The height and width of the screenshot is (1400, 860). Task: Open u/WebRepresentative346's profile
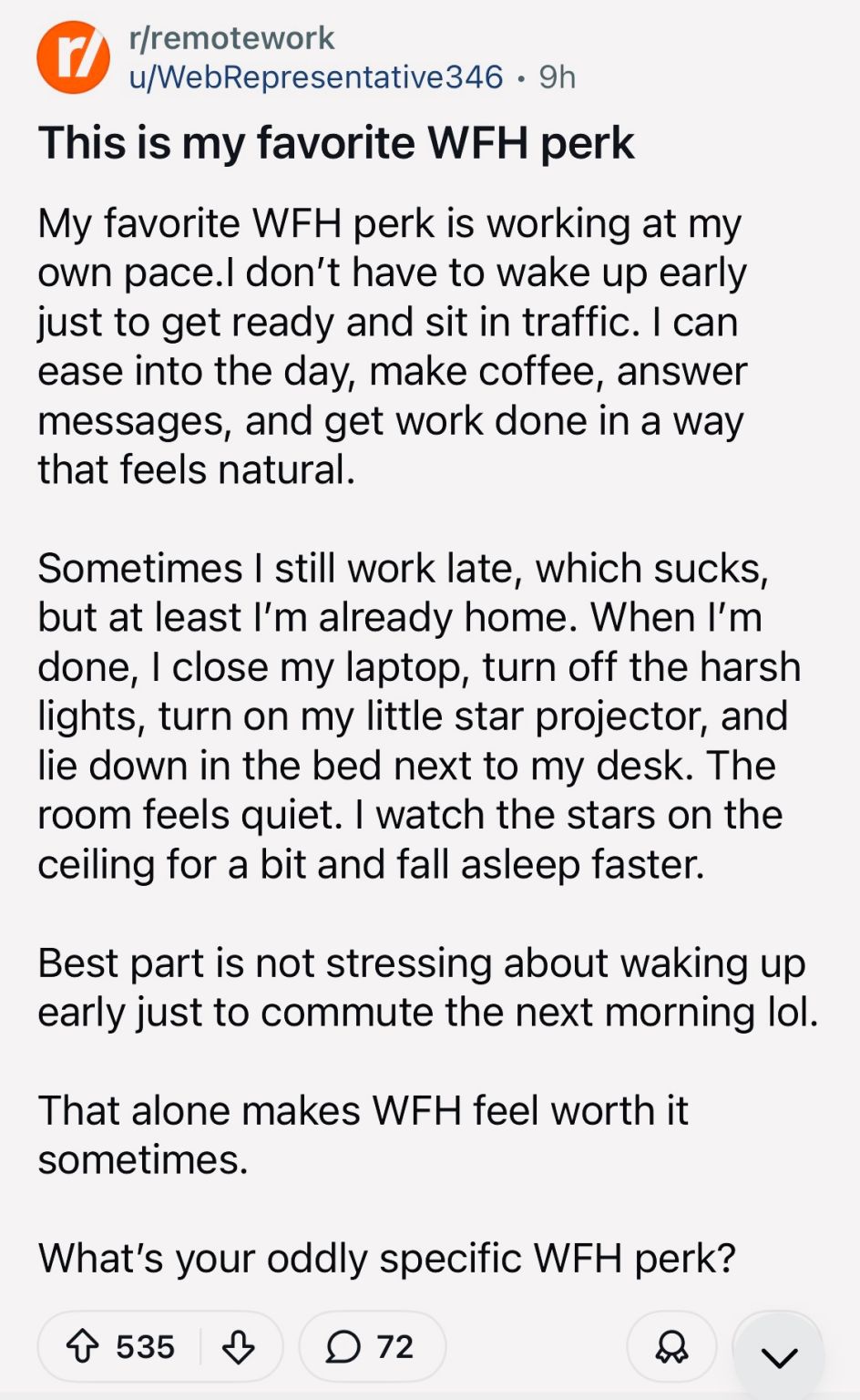pos(316,77)
